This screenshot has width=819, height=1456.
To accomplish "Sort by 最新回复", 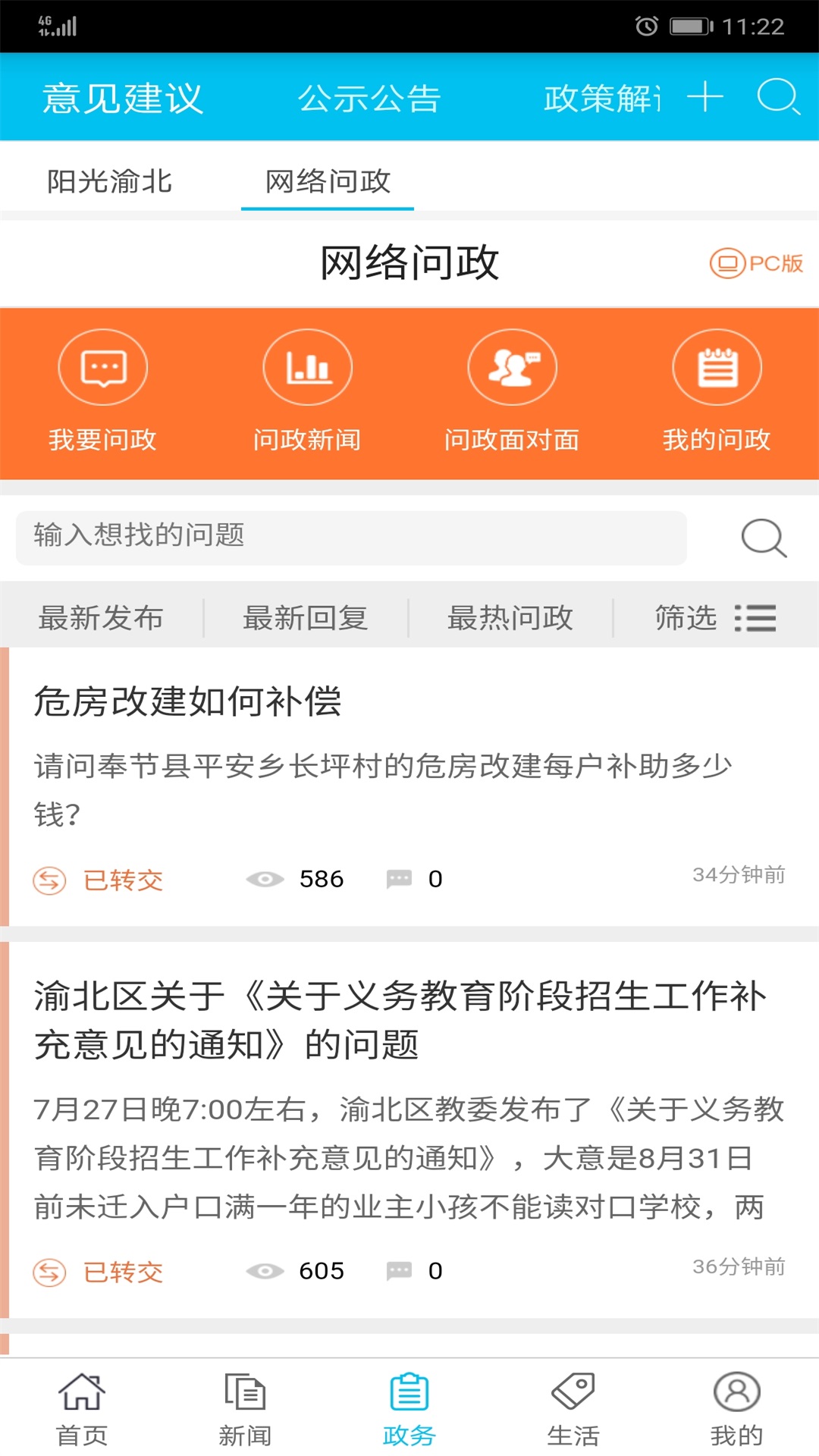I will [x=306, y=618].
